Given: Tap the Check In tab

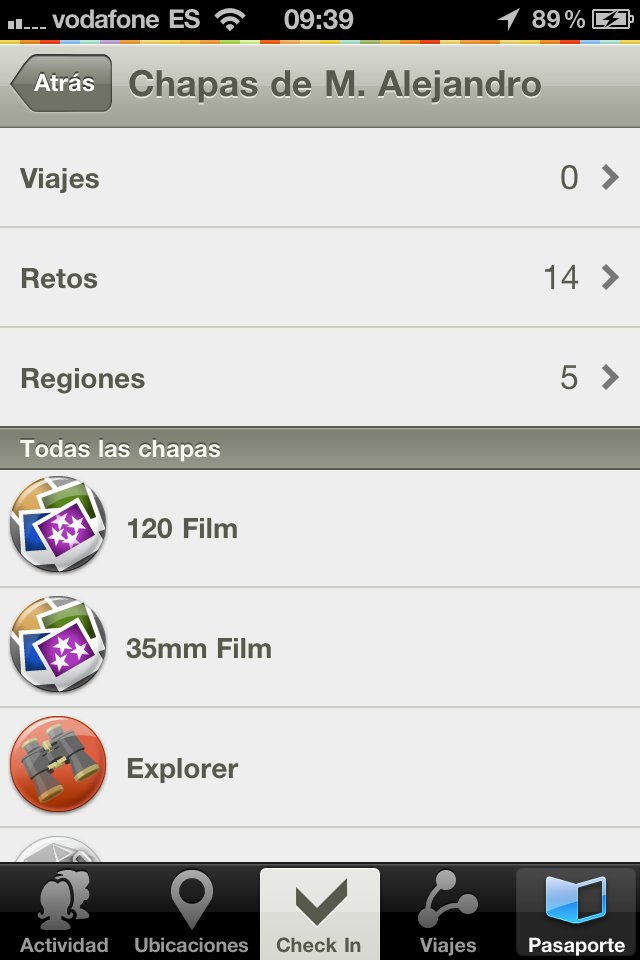Looking at the screenshot, I should point(319,914).
